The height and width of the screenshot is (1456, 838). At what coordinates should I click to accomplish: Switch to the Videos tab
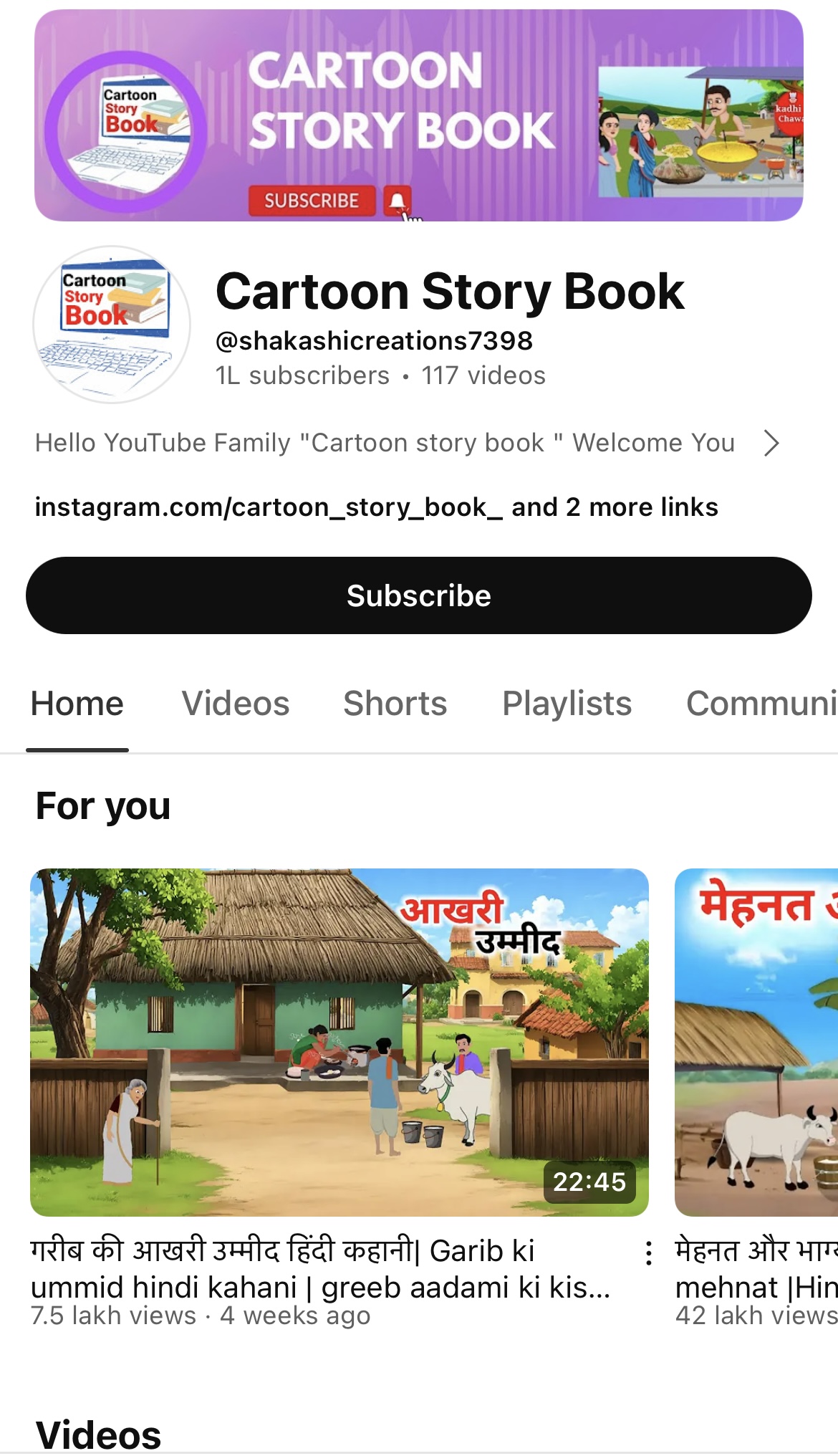pyautogui.click(x=236, y=703)
